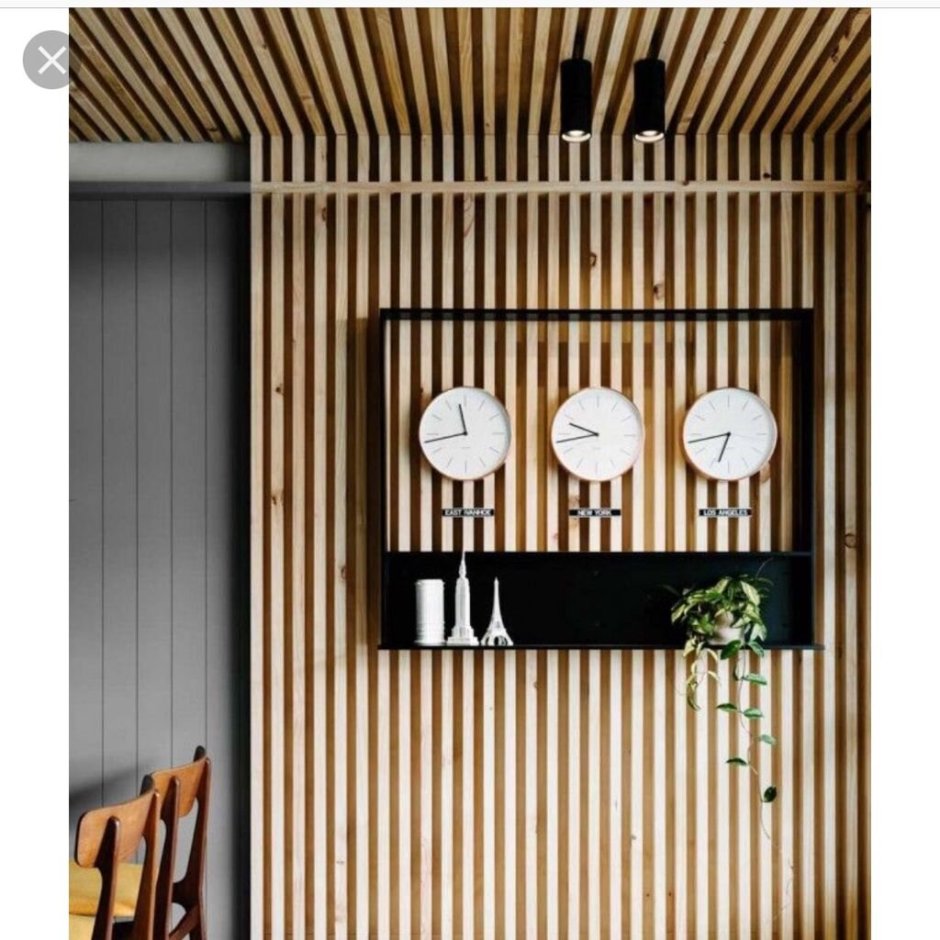Close the full-screen image viewer

pyautogui.click(x=51, y=60)
